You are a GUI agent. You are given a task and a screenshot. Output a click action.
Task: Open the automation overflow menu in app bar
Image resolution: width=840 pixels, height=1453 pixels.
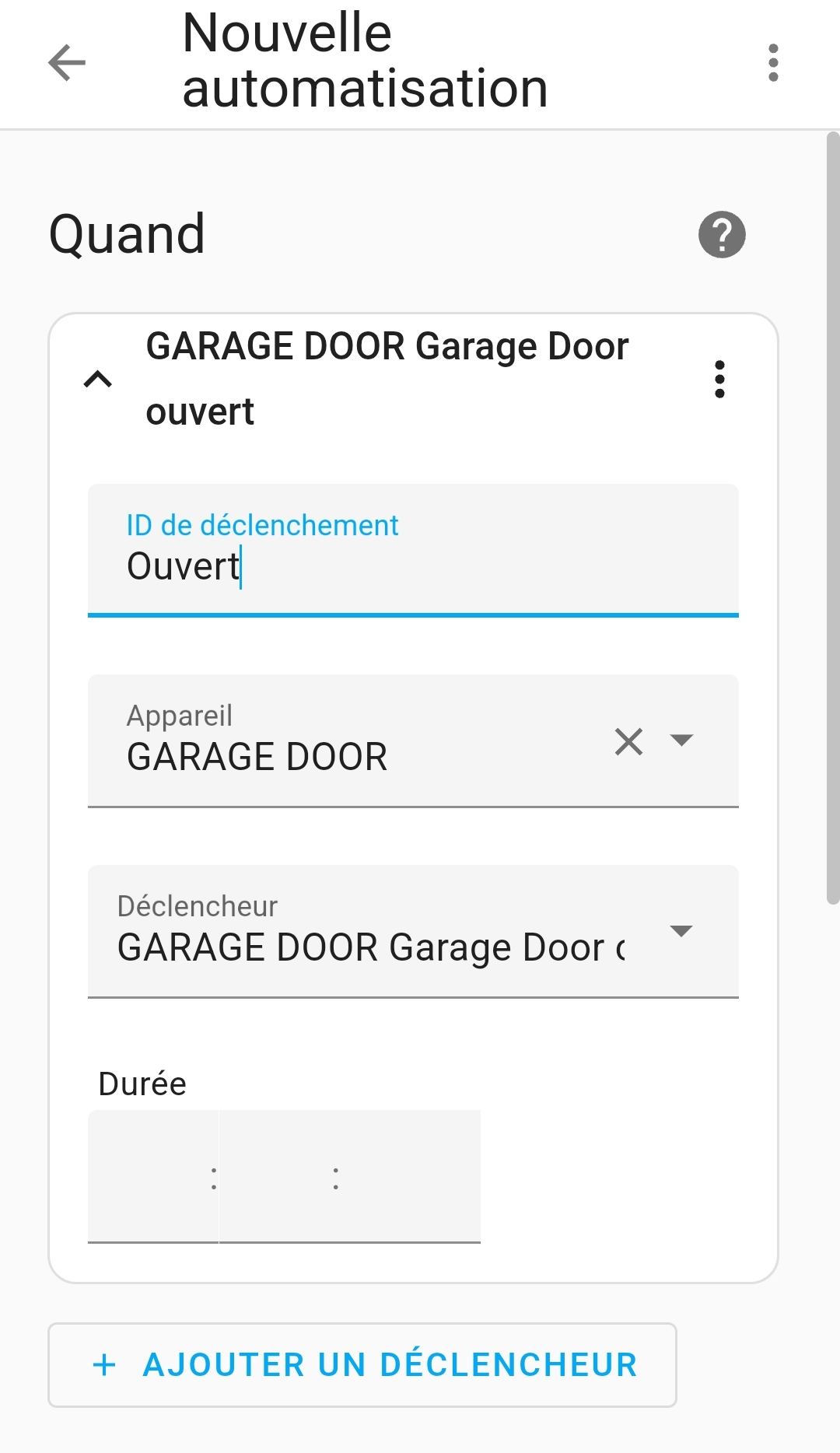coord(772,62)
